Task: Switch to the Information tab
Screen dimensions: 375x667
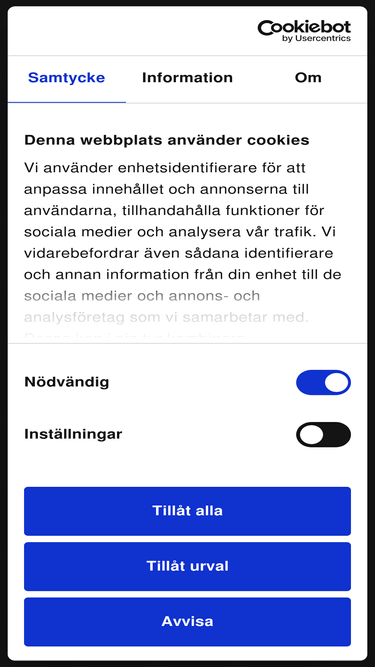Action: 187,78
